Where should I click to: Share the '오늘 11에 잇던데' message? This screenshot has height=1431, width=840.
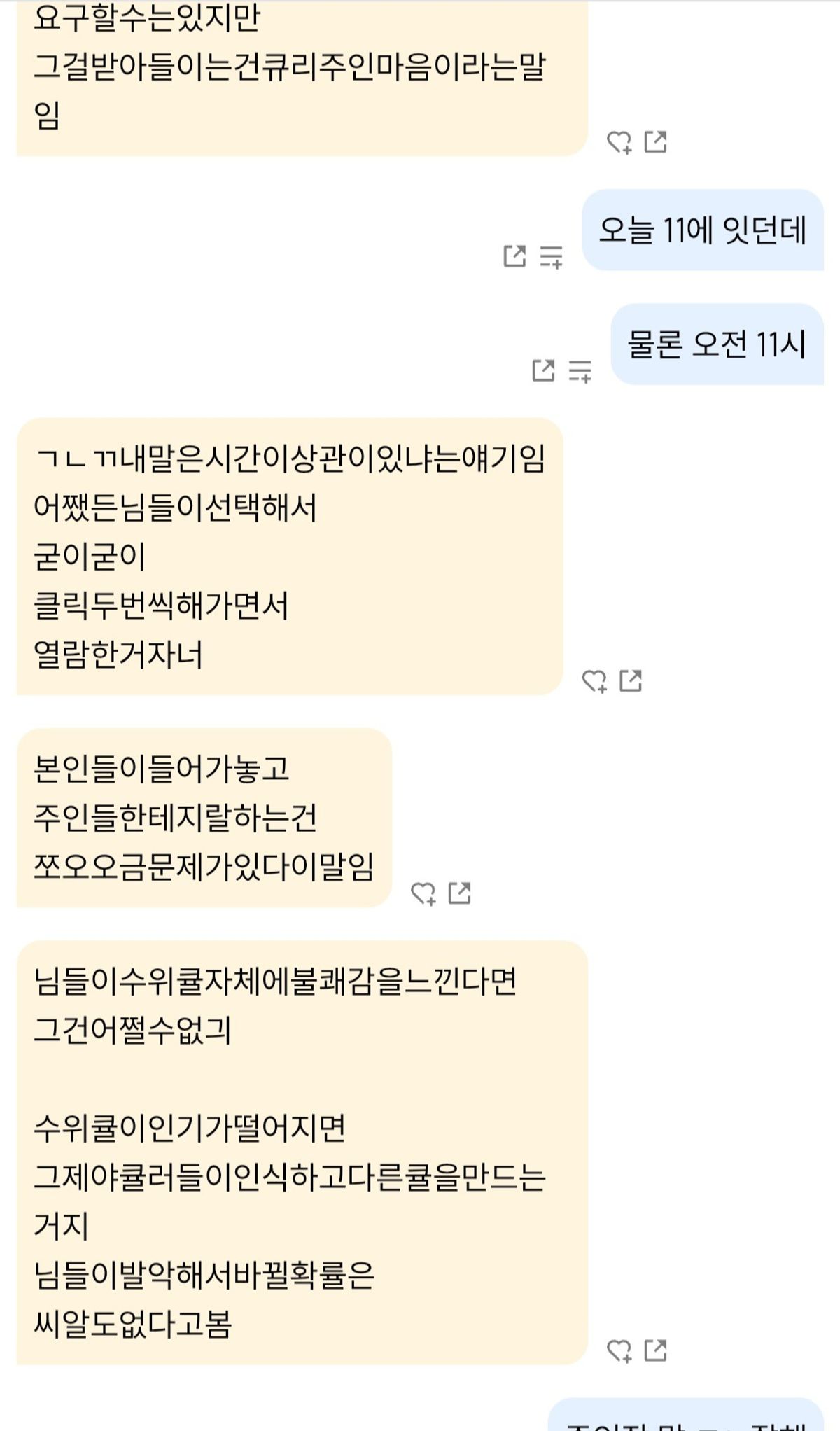point(514,256)
